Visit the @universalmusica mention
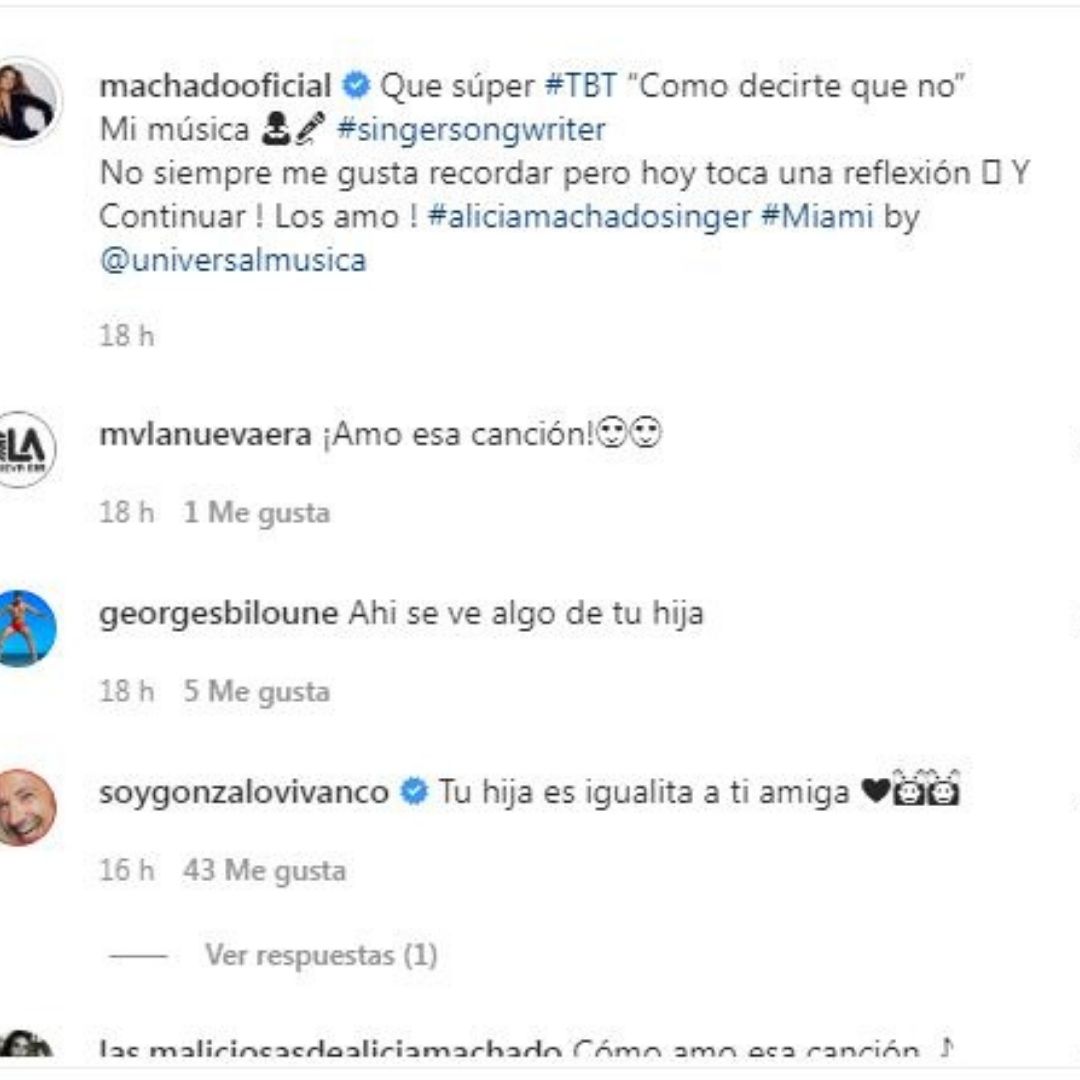This screenshot has width=1080, height=1080. 233,261
